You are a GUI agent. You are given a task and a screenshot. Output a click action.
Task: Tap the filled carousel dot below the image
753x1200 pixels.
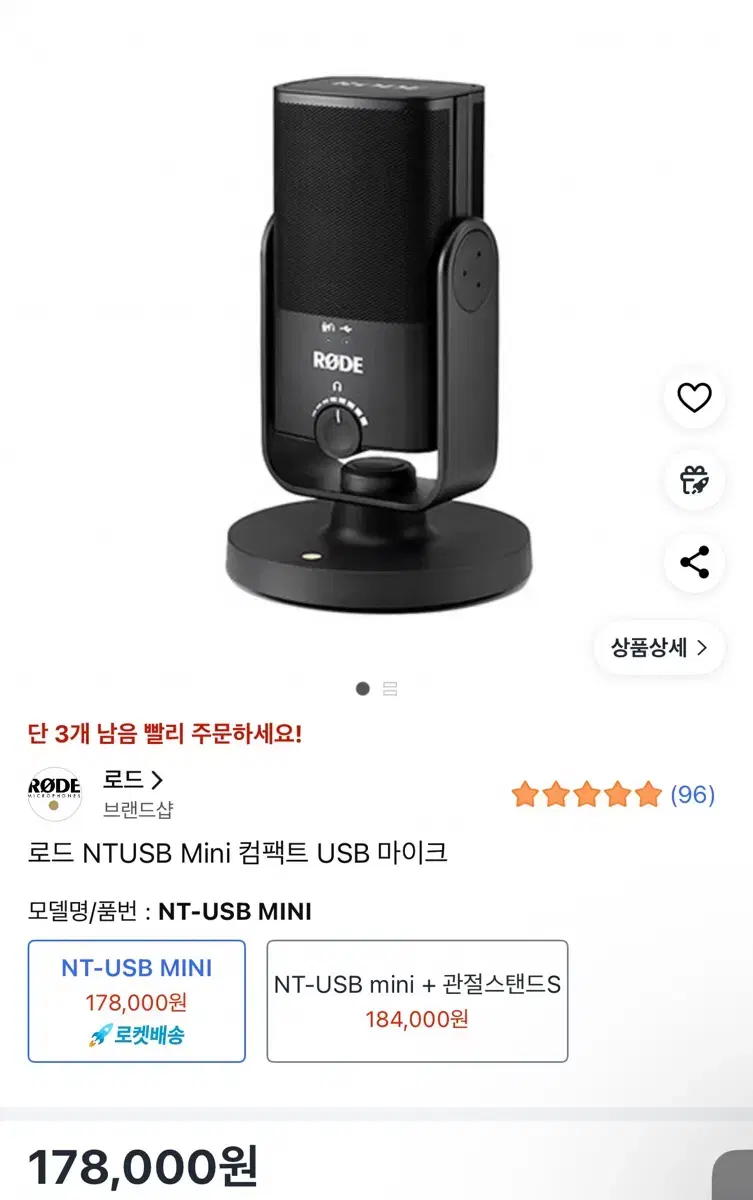(x=362, y=688)
